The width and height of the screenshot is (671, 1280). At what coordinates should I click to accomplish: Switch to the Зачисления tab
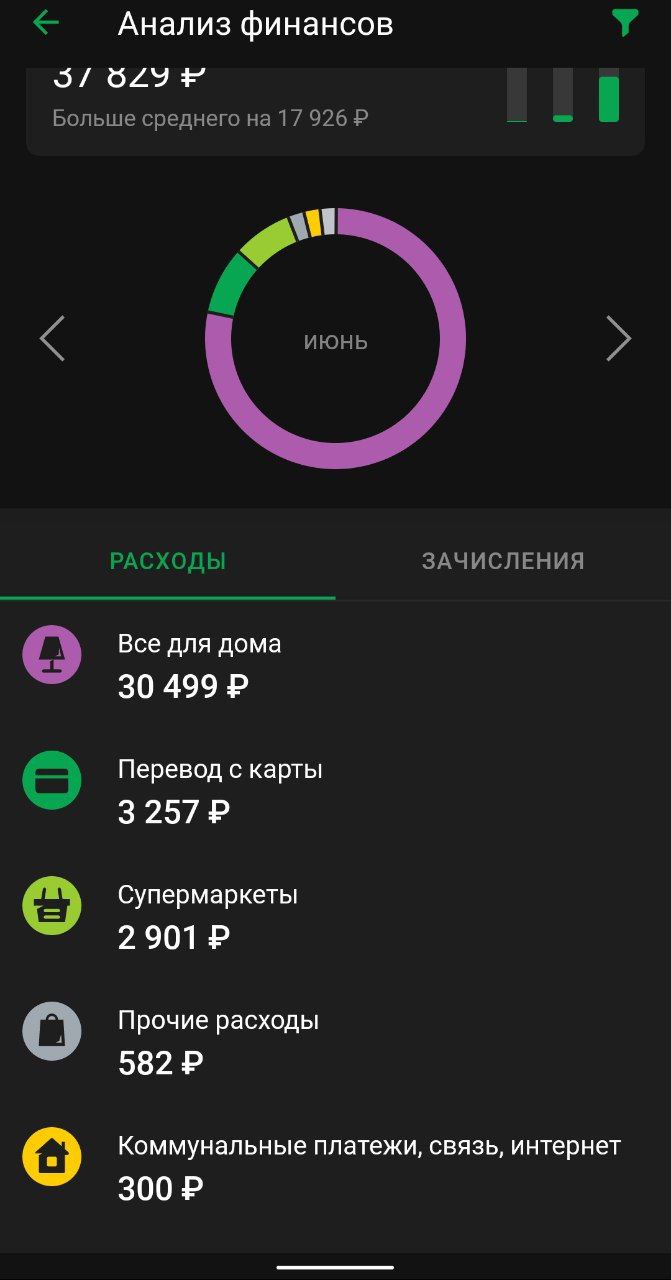pos(503,561)
